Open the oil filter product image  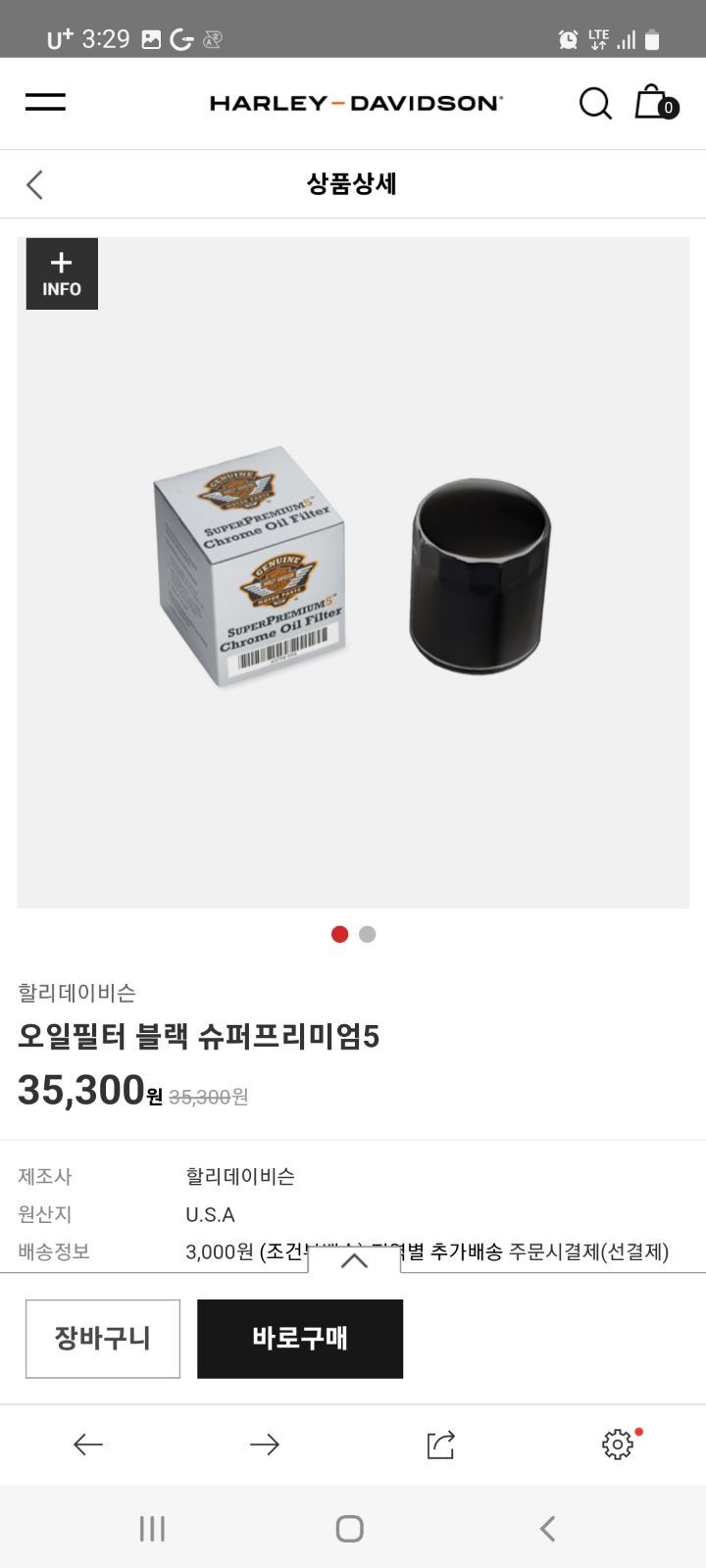click(353, 573)
